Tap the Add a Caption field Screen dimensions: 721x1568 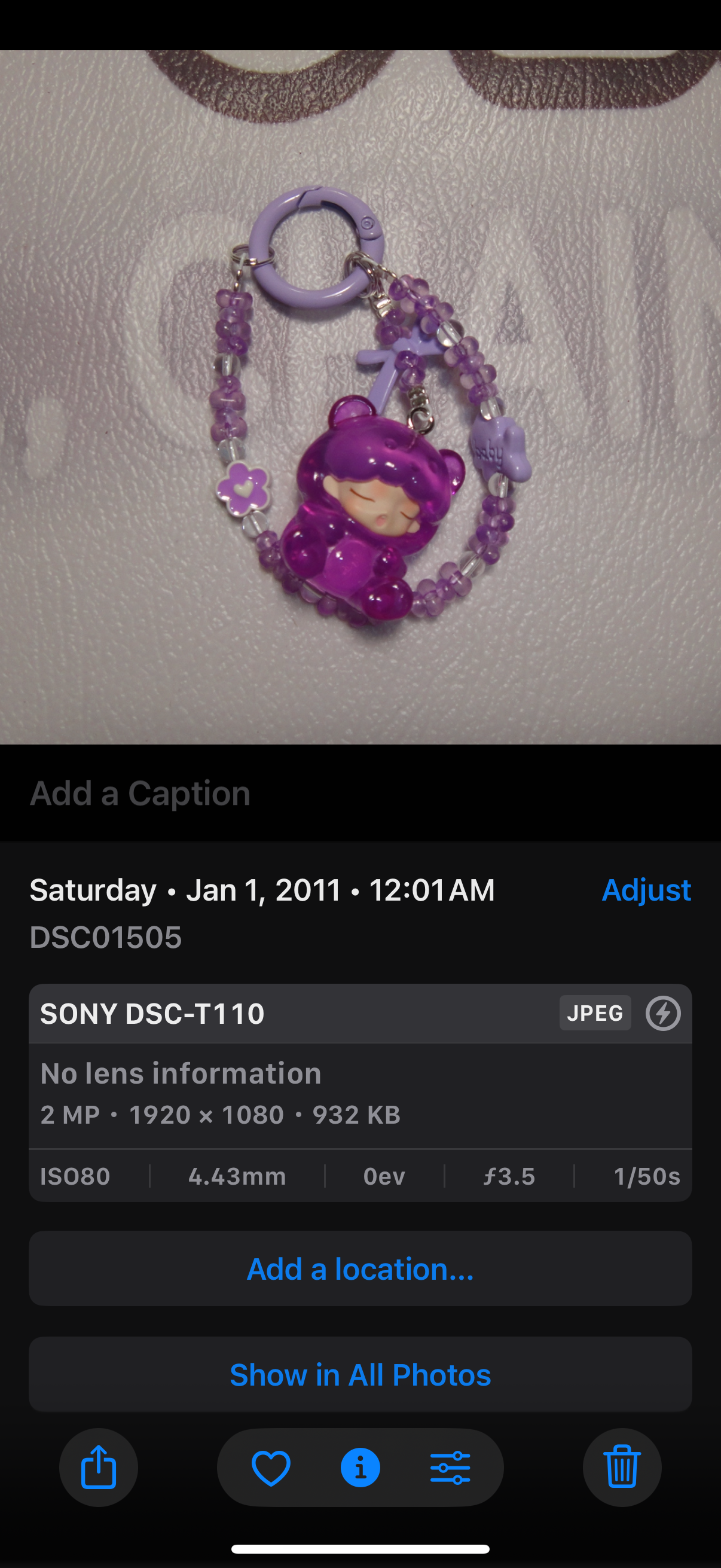tap(140, 794)
